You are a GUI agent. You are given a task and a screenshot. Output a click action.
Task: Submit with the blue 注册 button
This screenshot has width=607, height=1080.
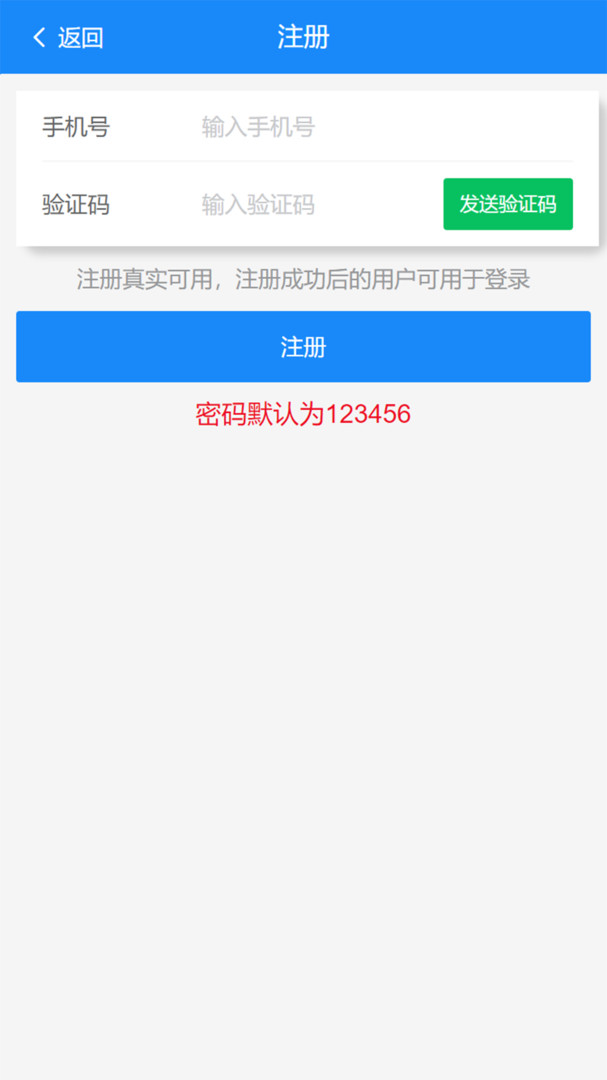[x=303, y=347]
